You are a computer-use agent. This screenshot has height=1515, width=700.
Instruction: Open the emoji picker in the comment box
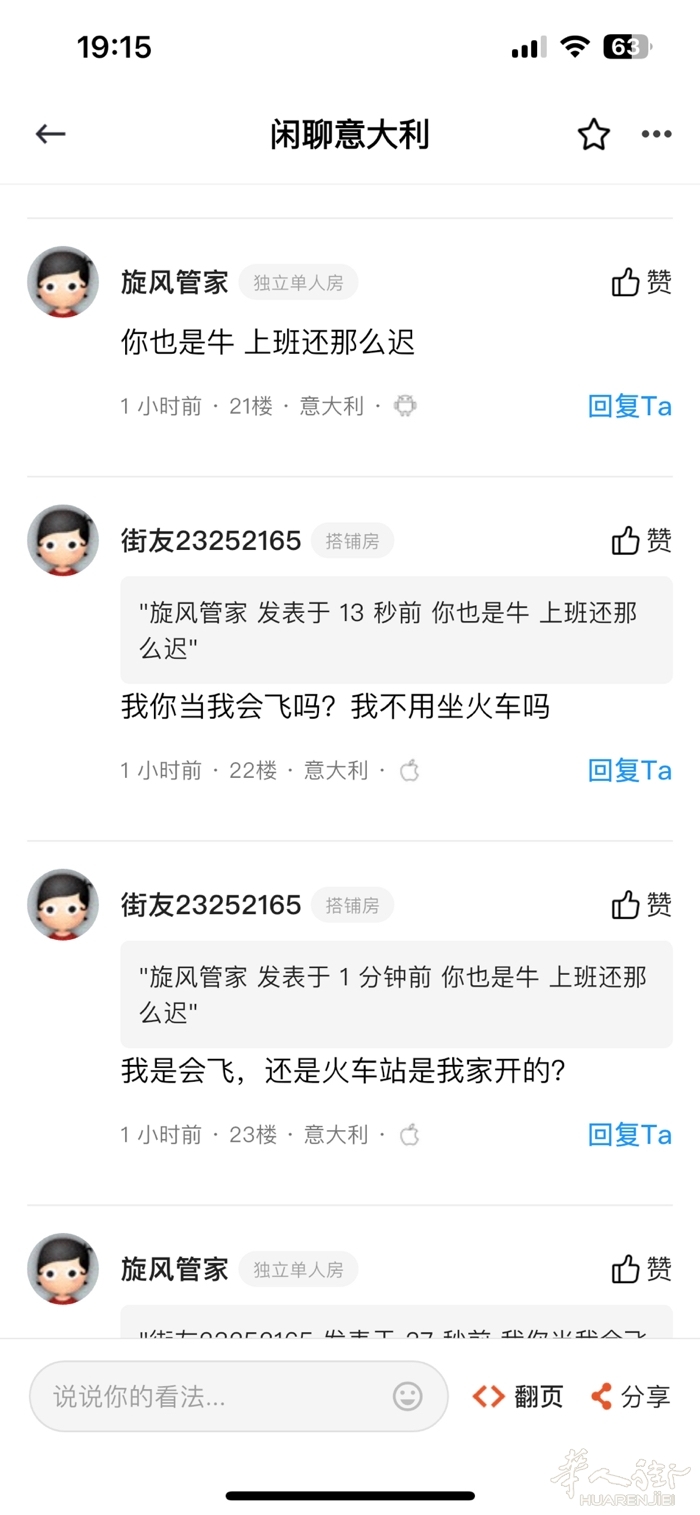coord(407,1396)
